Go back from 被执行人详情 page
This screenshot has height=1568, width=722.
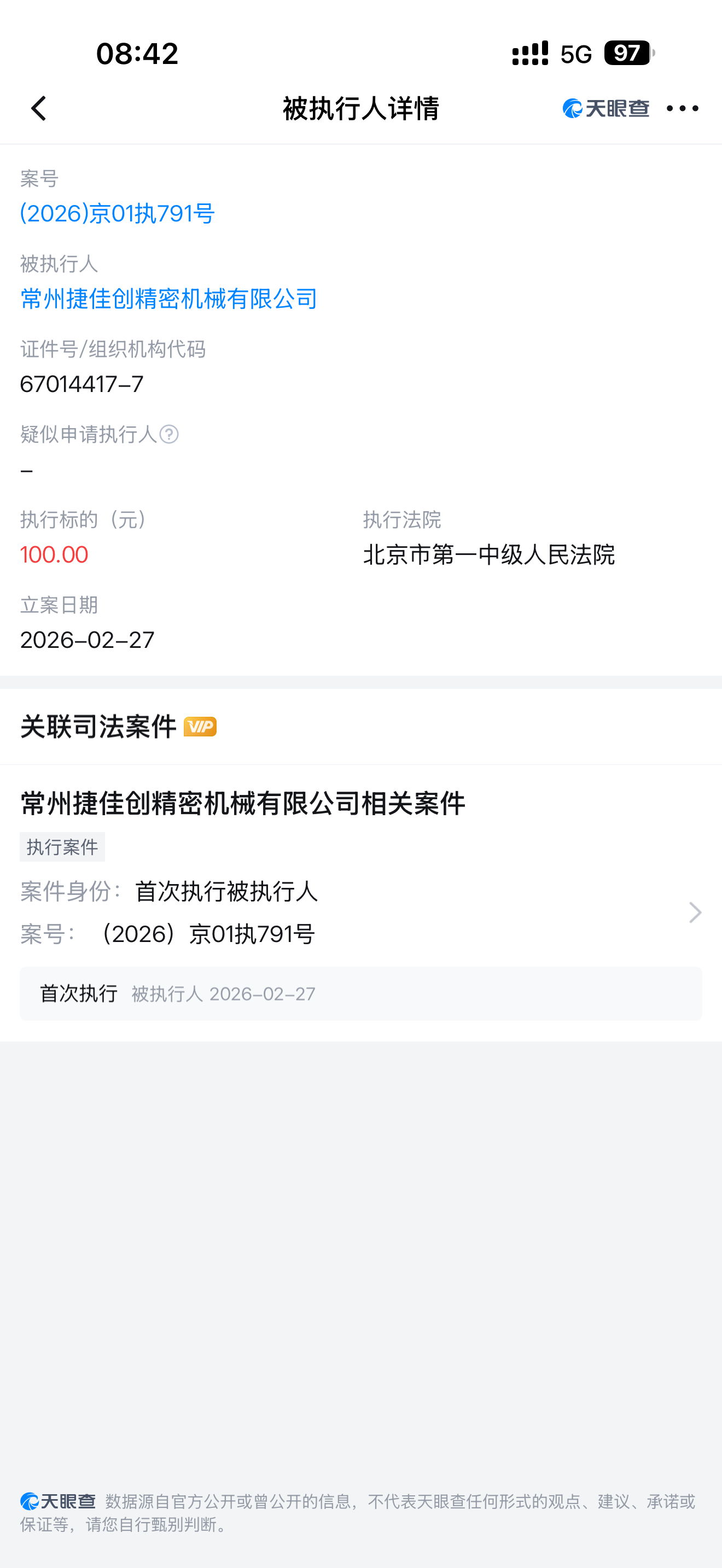[39, 109]
